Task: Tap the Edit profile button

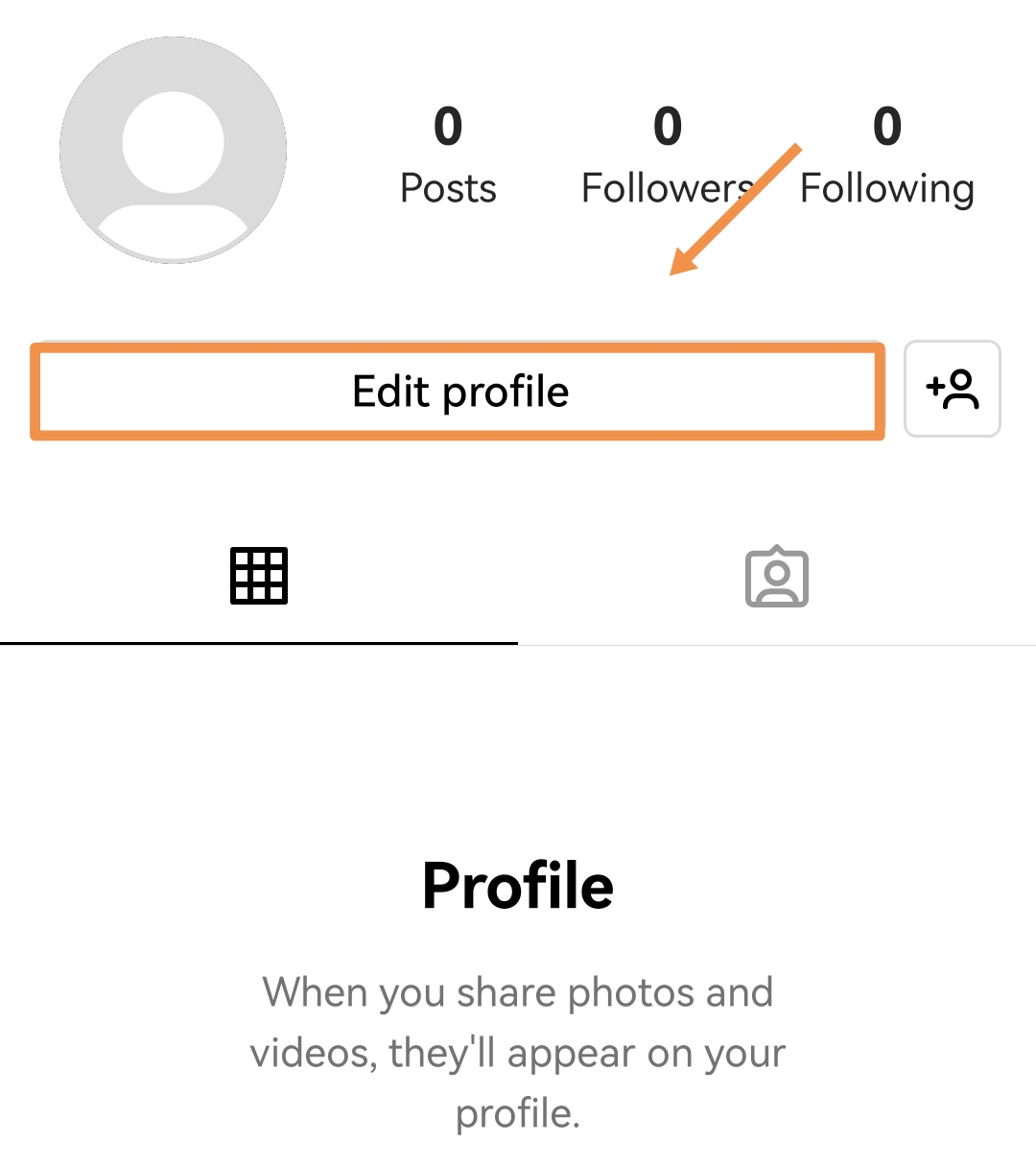Action: coord(458,392)
